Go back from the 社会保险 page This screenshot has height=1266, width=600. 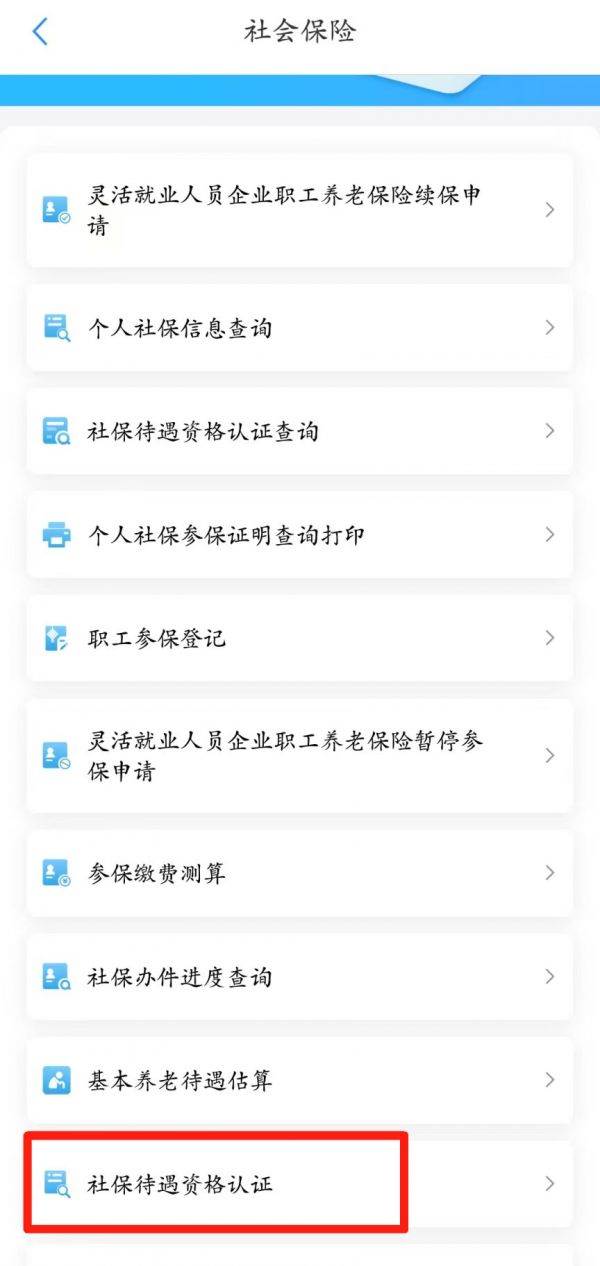point(40,31)
